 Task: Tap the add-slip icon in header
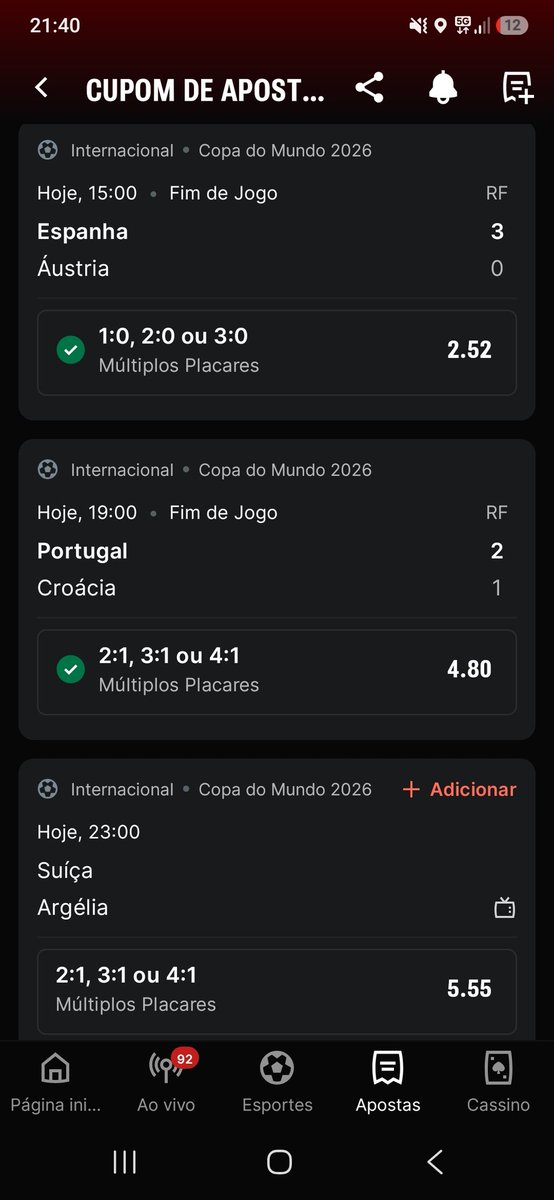(x=517, y=88)
